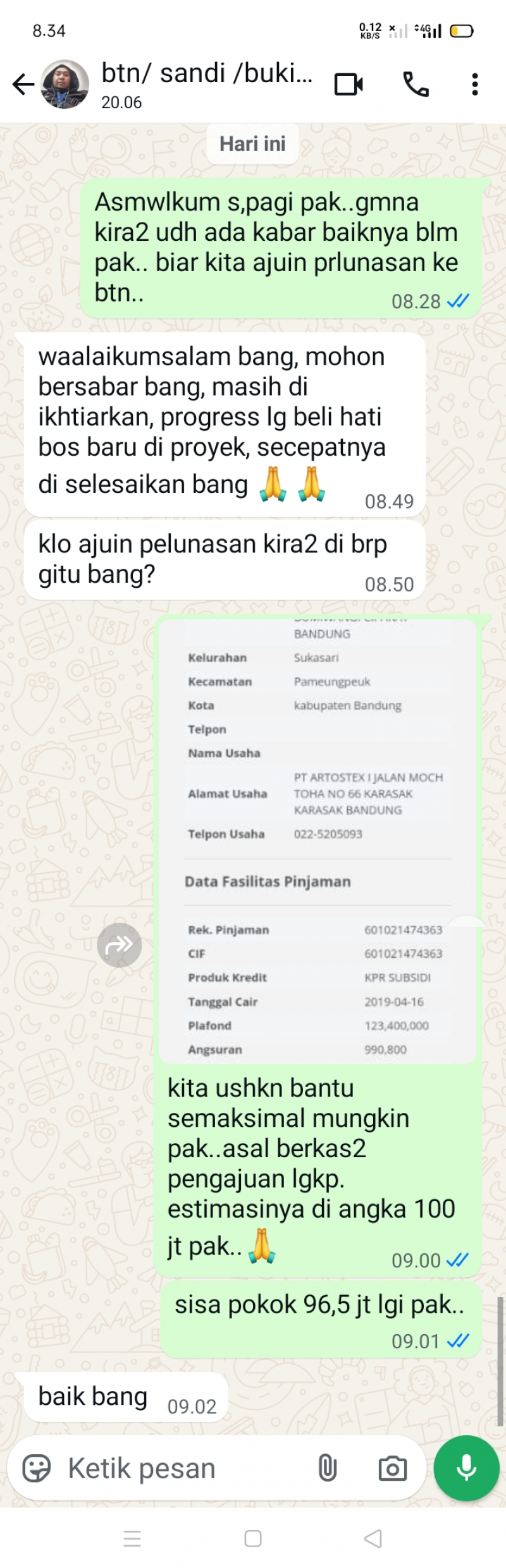The width and height of the screenshot is (506, 1568).
Task: Open the camera from message bar
Action: (392, 1468)
